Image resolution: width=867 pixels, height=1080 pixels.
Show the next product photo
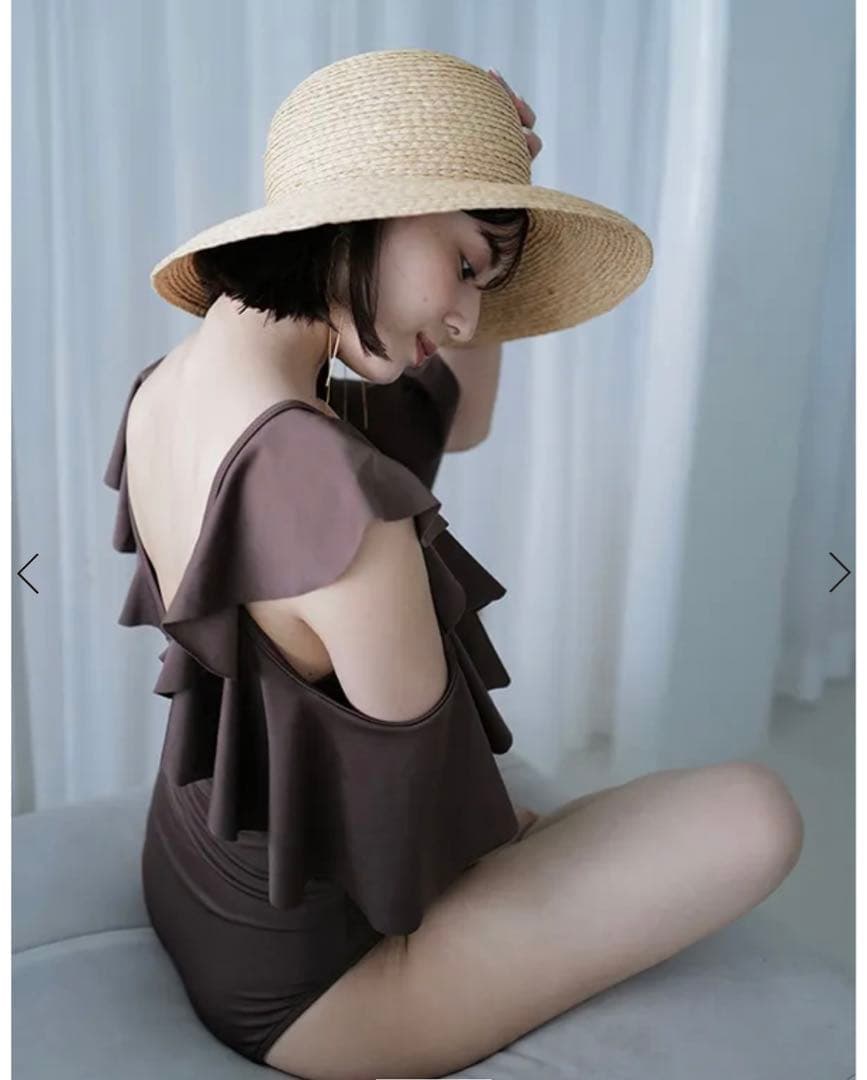[838, 572]
